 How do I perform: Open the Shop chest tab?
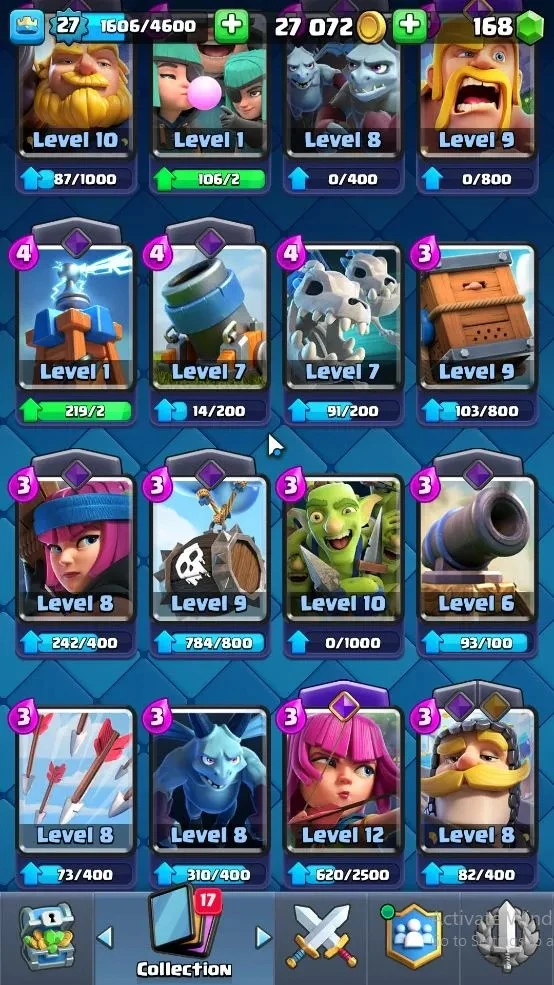tap(47, 934)
